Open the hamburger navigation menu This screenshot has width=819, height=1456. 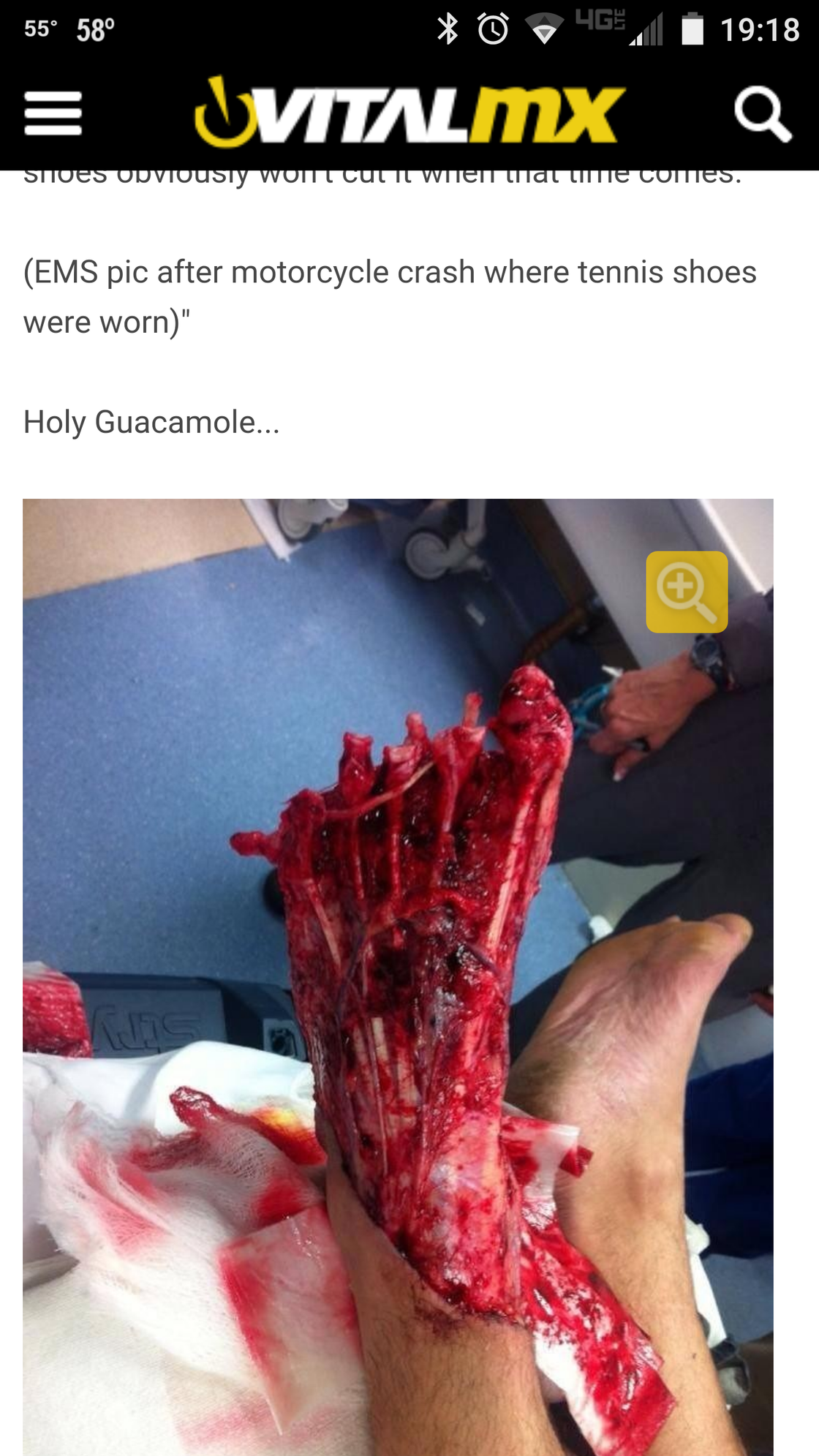click(x=53, y=113)
